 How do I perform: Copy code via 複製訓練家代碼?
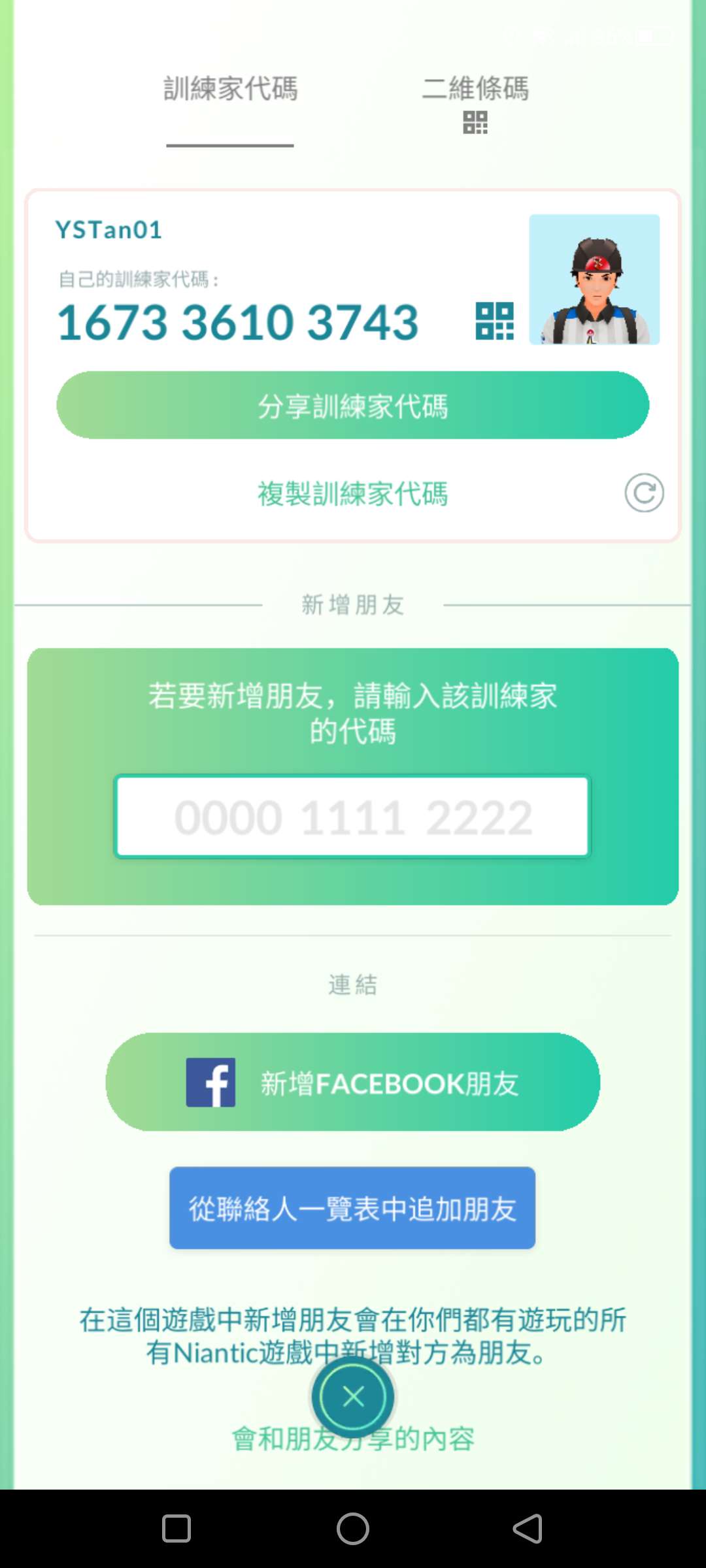353,494
